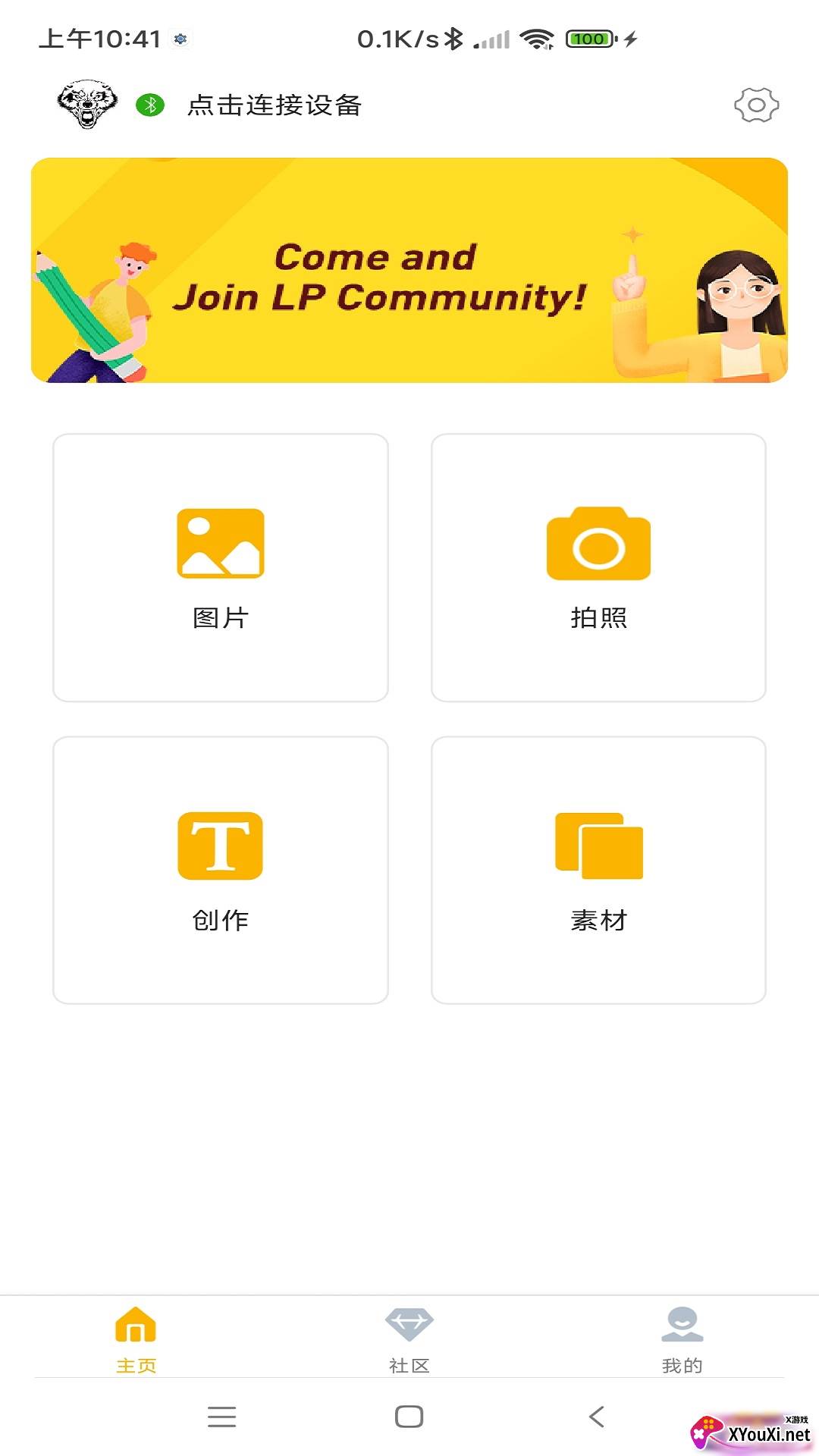Select the 创作 text creation card
Image resolution: width=819 pixels, height=1456 pixels.
click(221, 870)
